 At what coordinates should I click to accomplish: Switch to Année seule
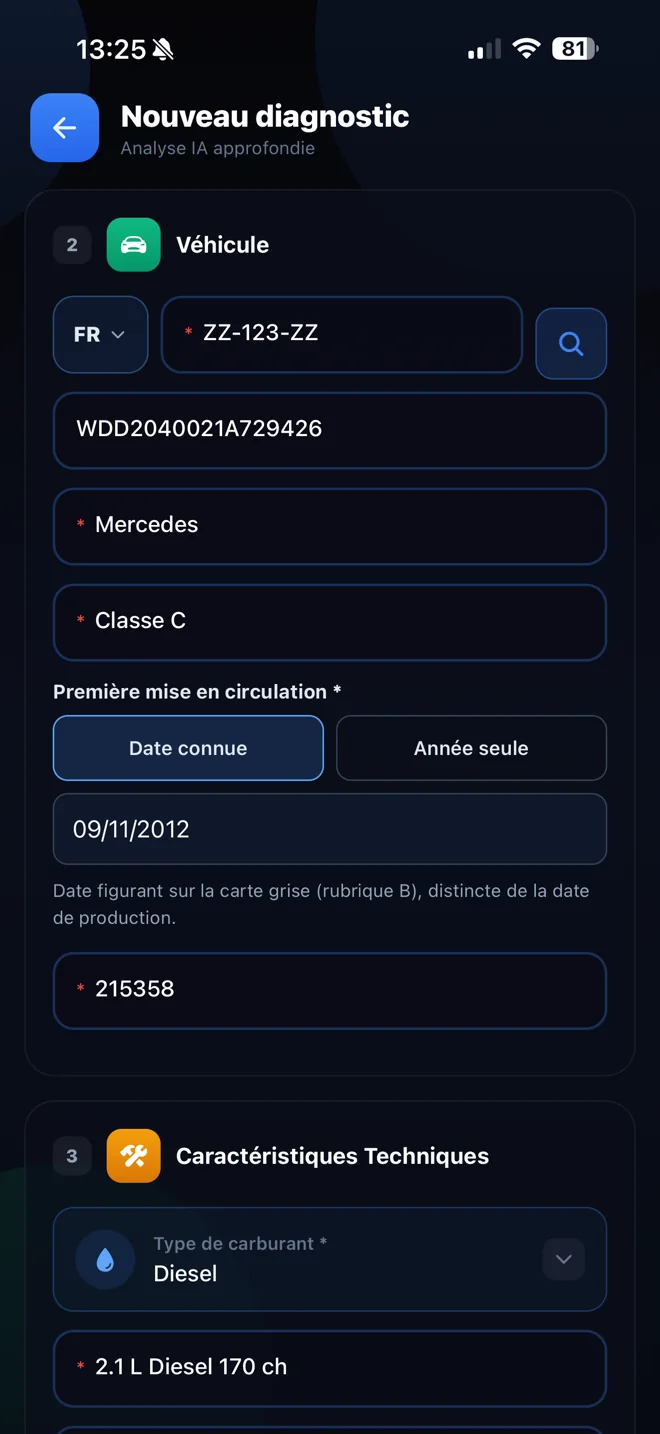[x=471, y=748]
